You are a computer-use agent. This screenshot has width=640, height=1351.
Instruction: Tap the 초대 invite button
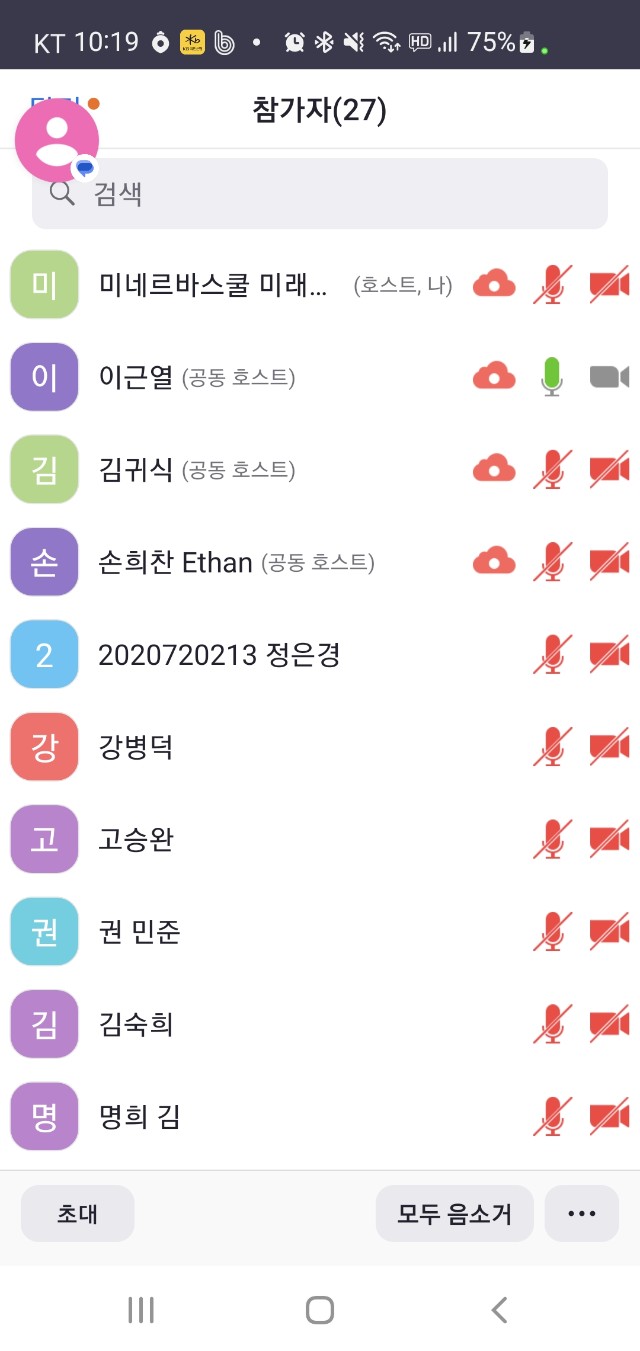(x=77, y=1213)
